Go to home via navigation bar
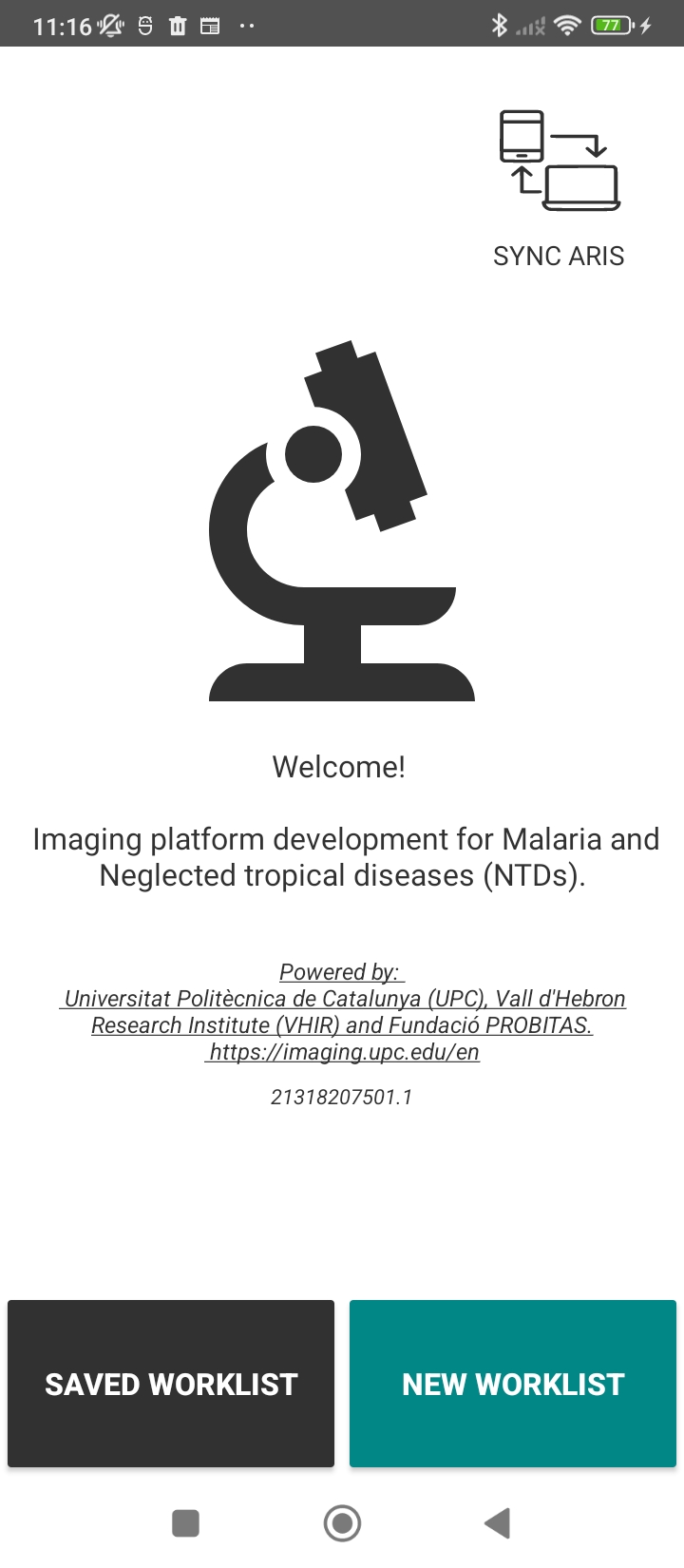 coord(342,1523)
